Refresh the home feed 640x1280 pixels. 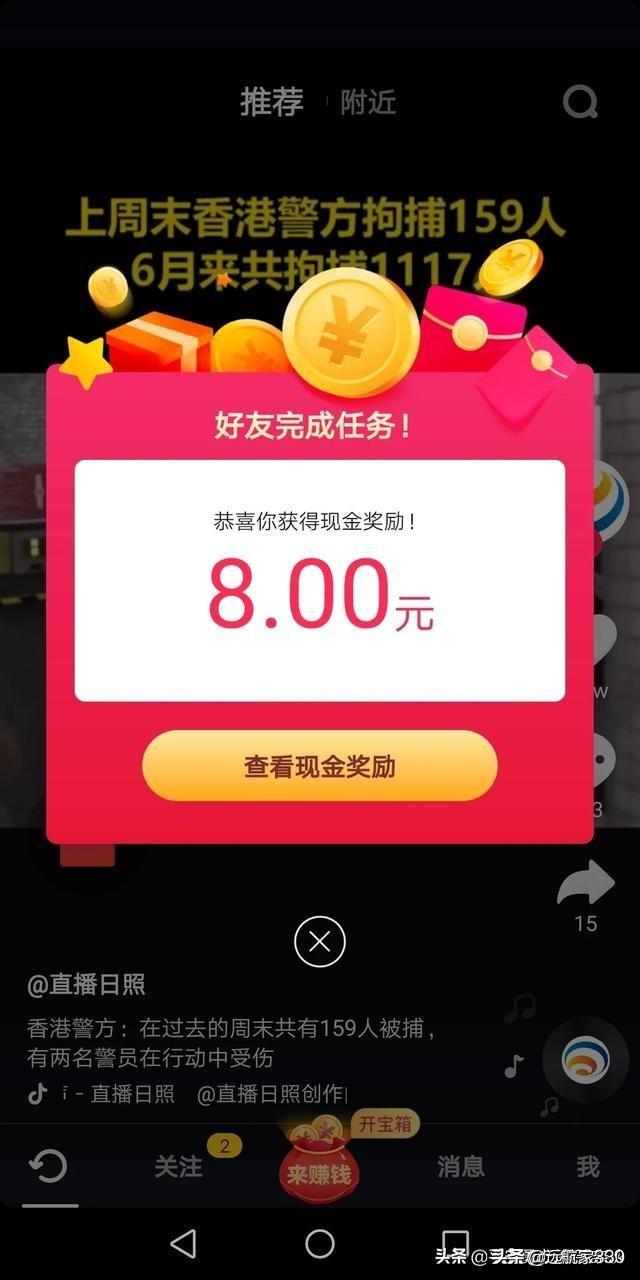tap(48, 1166)
